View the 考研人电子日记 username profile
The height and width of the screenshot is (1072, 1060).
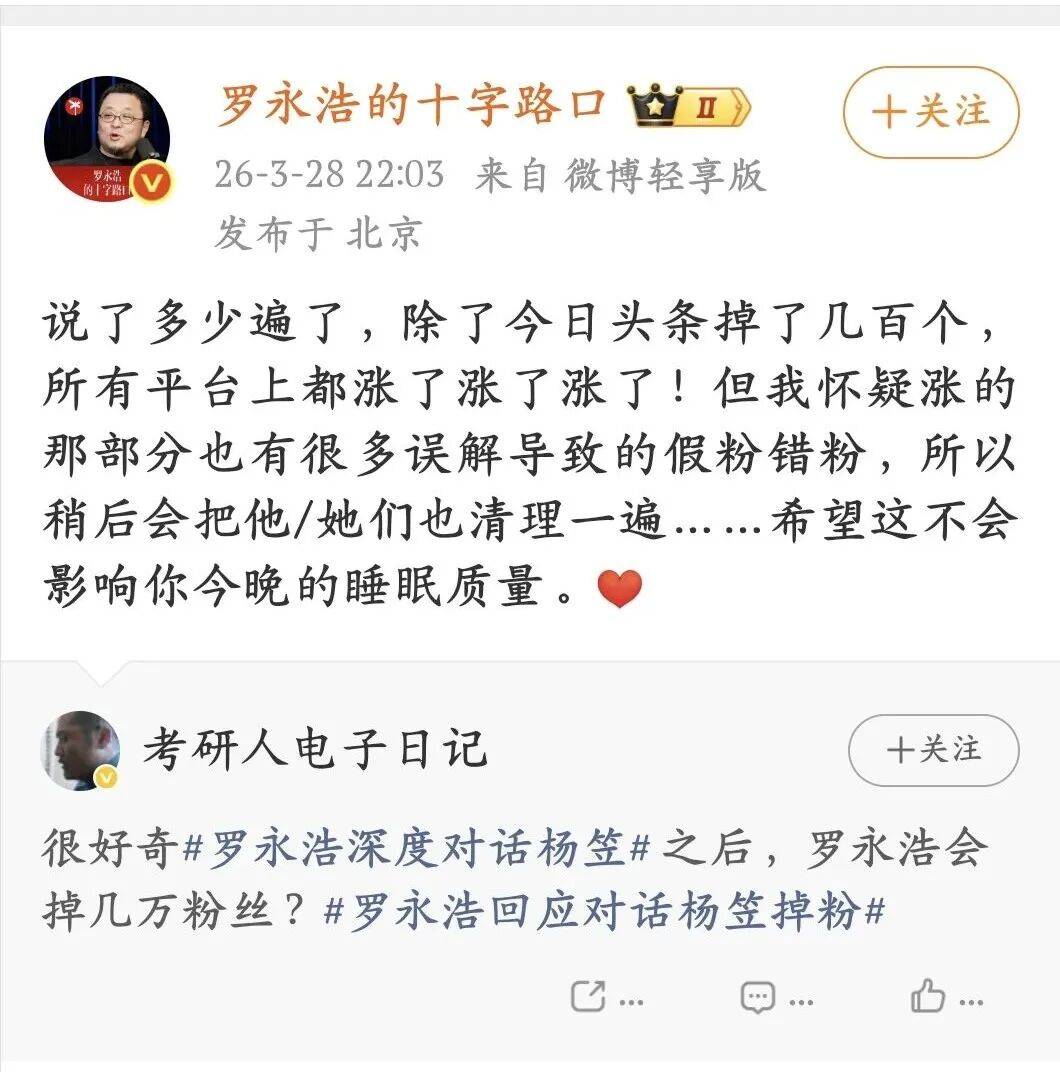314,750
